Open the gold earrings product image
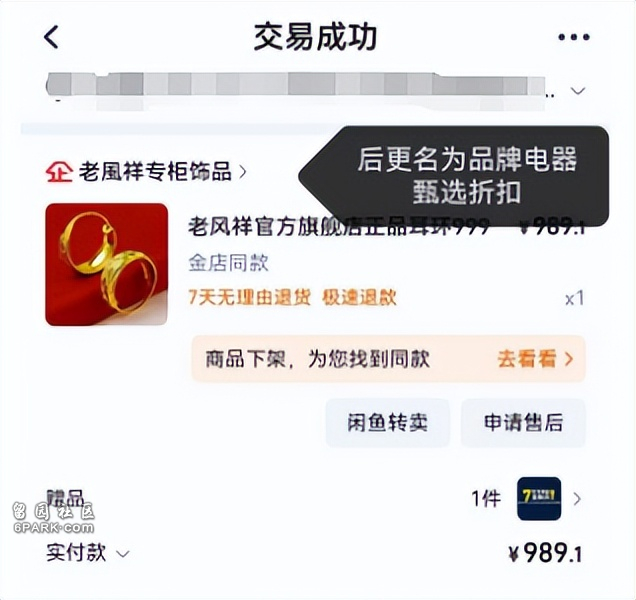Viewport: 636px width, 600px height. pyautogui.click(x=106, y=264)
